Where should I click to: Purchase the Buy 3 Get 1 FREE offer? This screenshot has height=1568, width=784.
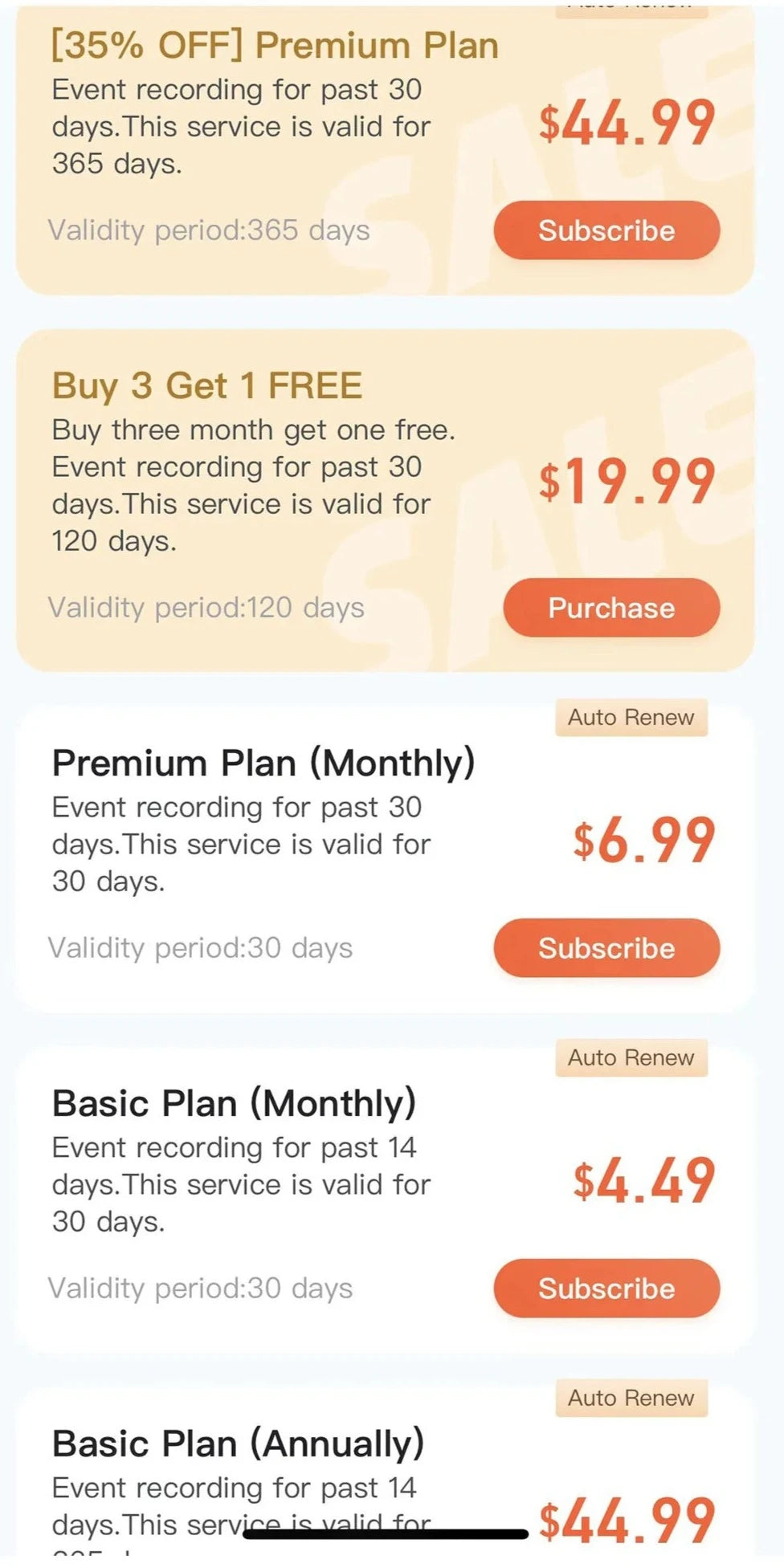click(x=611, y=608)
